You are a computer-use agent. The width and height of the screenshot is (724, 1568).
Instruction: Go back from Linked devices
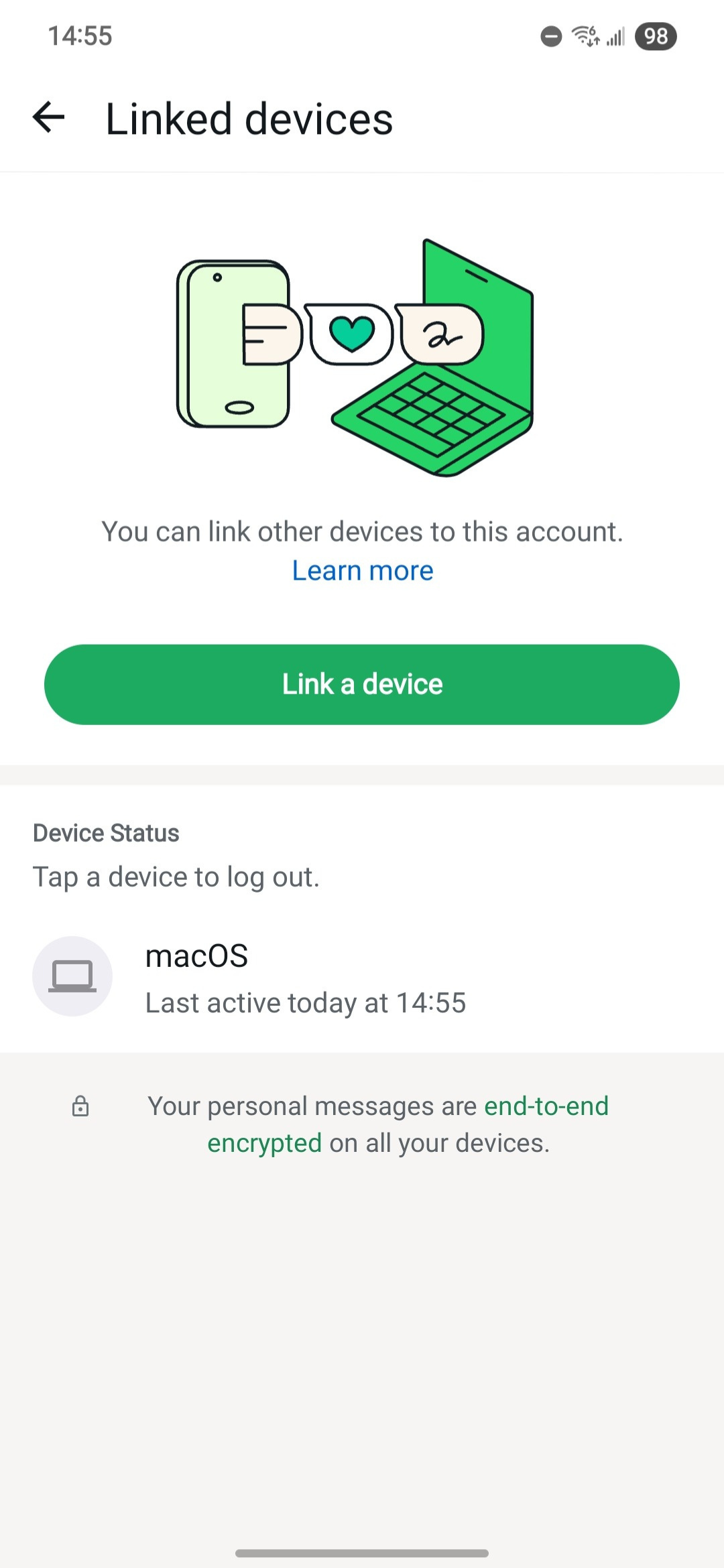(x=49, y=118)
